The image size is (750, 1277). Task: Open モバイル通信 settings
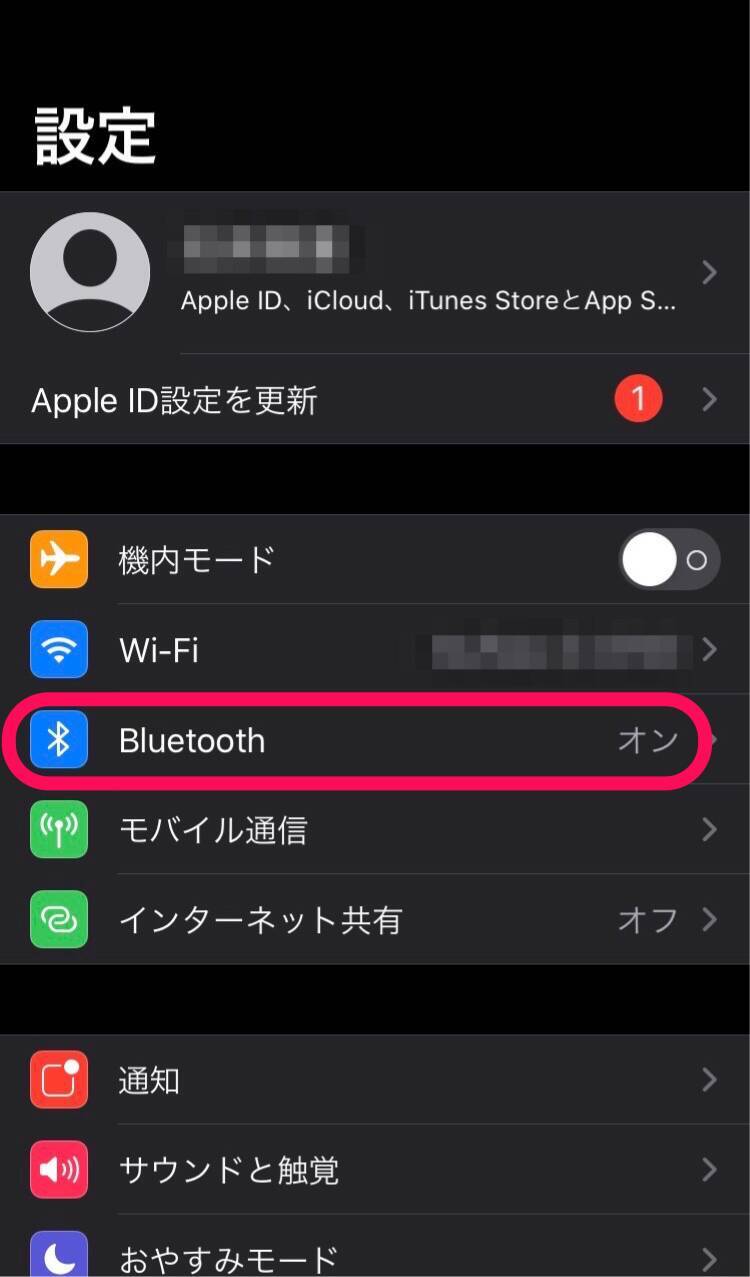pyautogui.click(x=375, y=830)
